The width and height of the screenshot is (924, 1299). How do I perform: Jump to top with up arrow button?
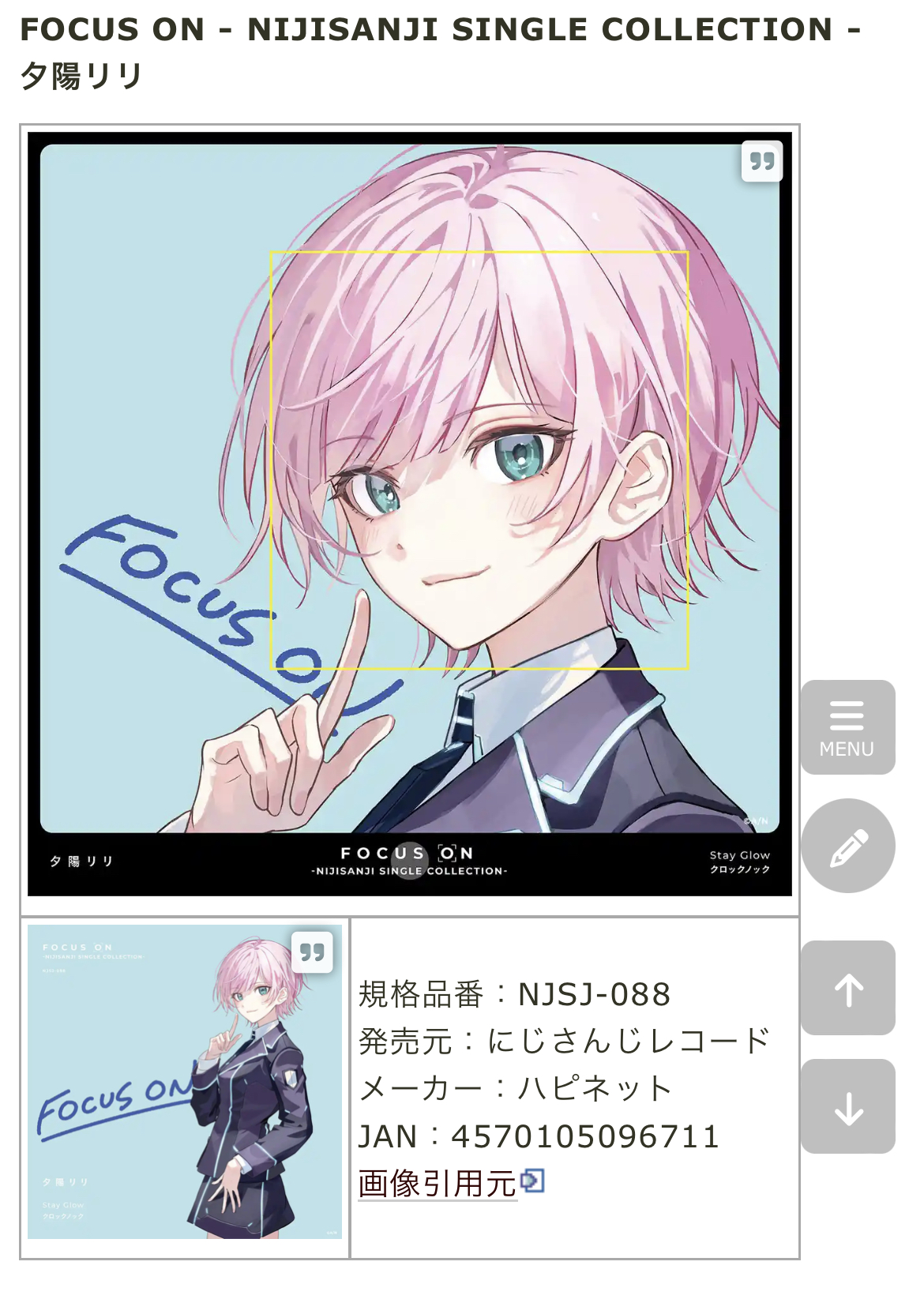[848, 988]
